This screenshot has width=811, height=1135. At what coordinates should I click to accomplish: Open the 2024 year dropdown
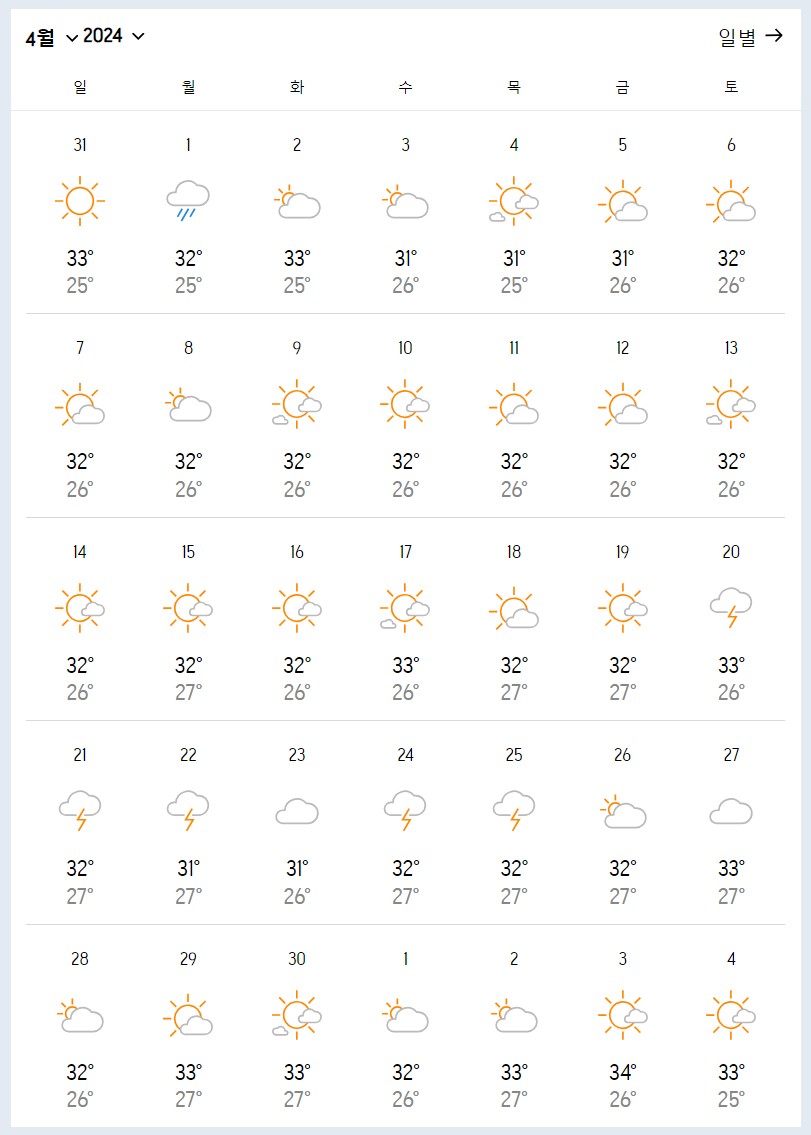(110, 35)
